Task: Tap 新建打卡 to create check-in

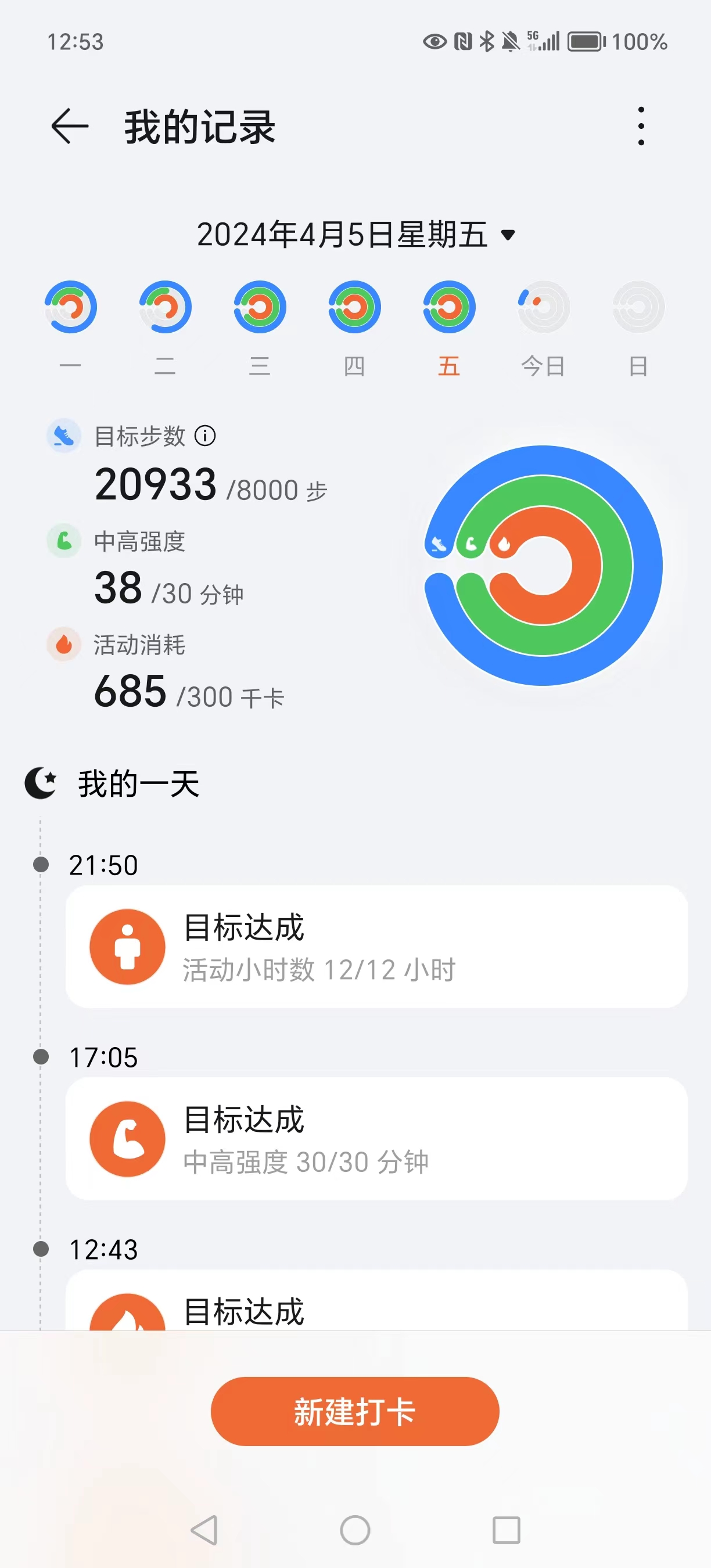Action: (355, 1411)
